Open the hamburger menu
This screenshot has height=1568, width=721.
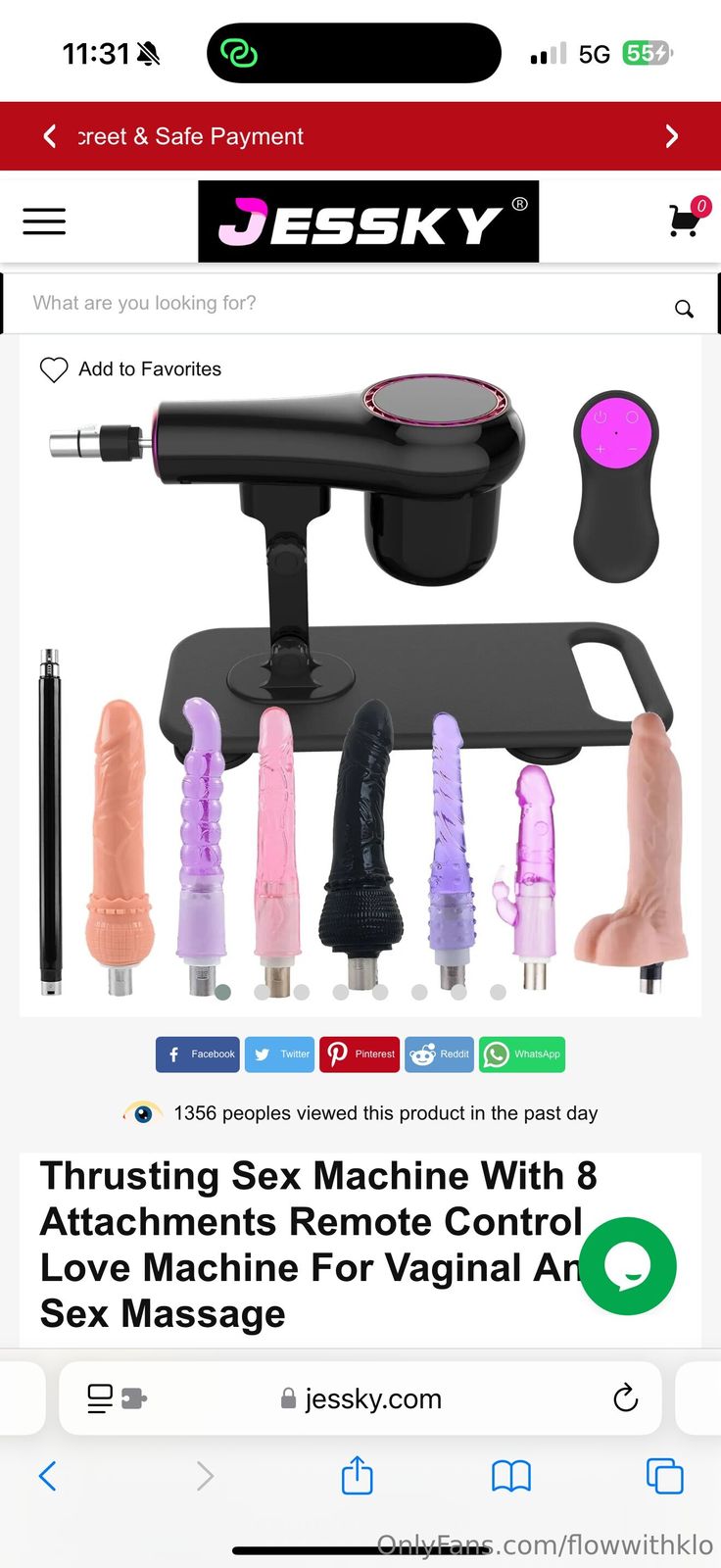pyautogui.click(x=44, y=220)
